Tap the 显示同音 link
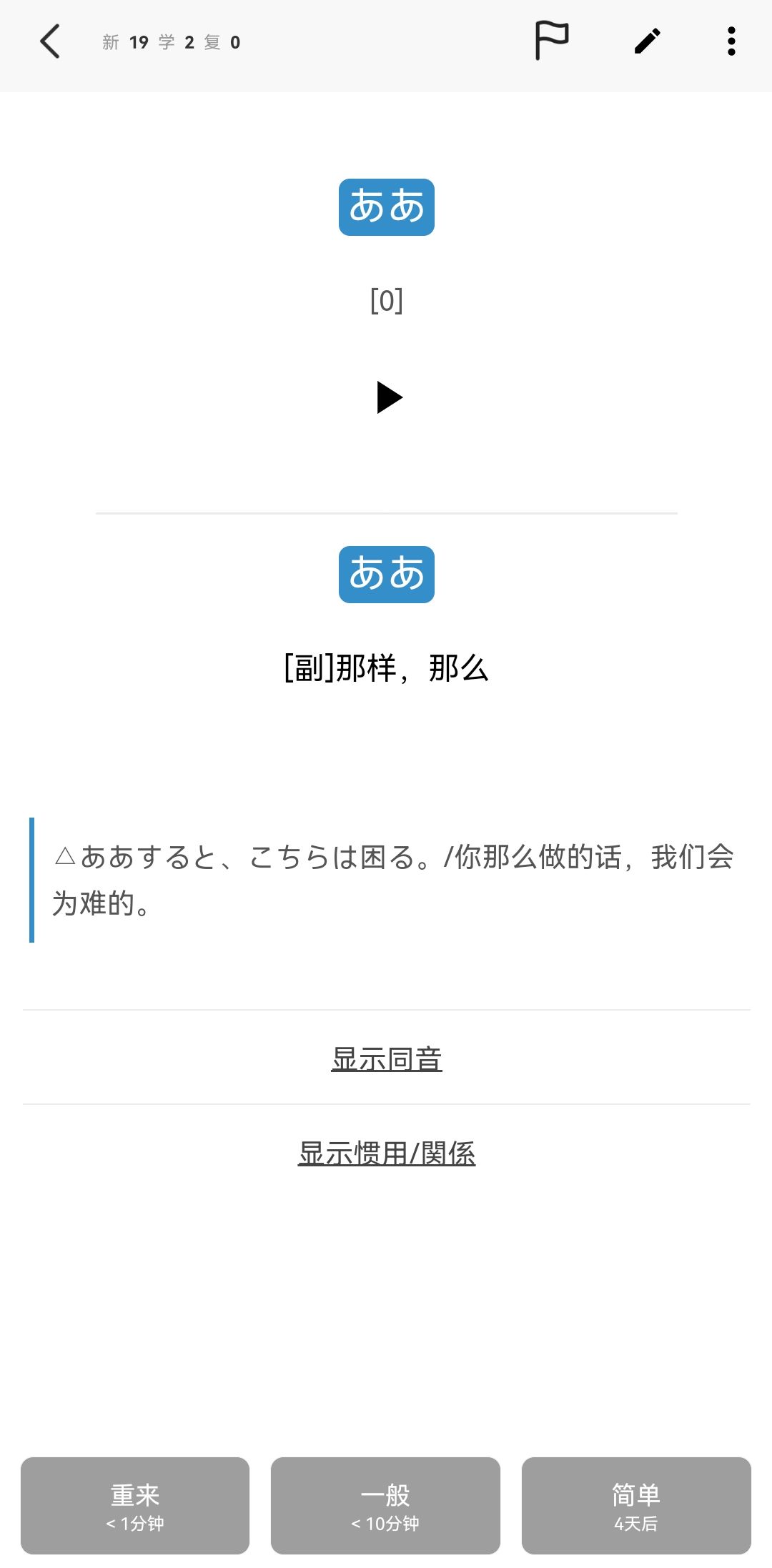The width and height of the screenshot is (772, 1568). click(386, 1058)
